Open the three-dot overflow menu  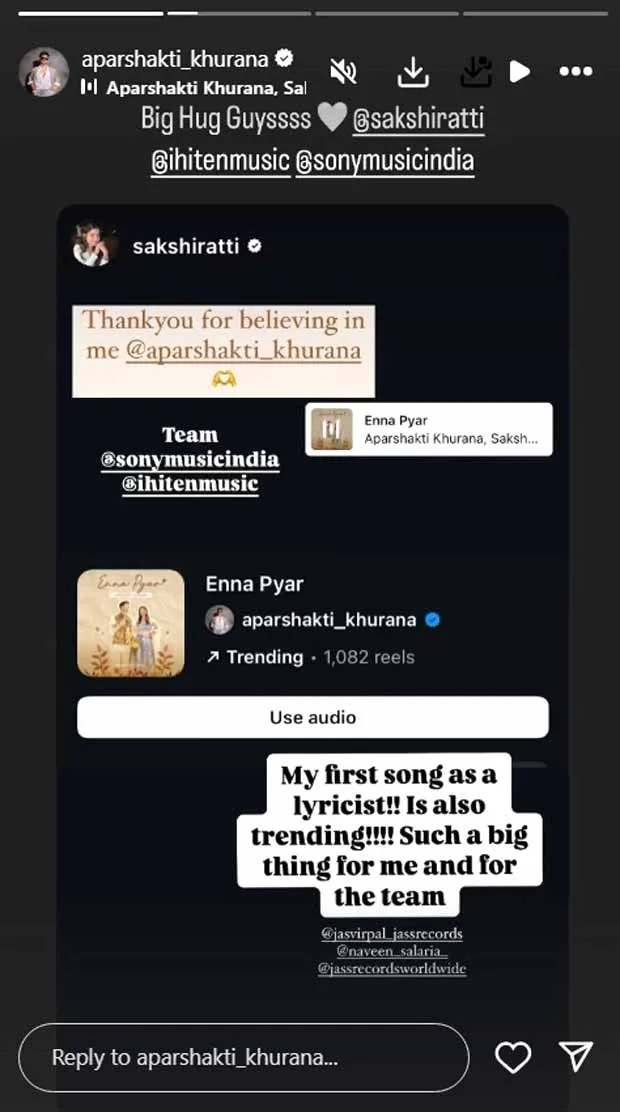click(576, 71)
